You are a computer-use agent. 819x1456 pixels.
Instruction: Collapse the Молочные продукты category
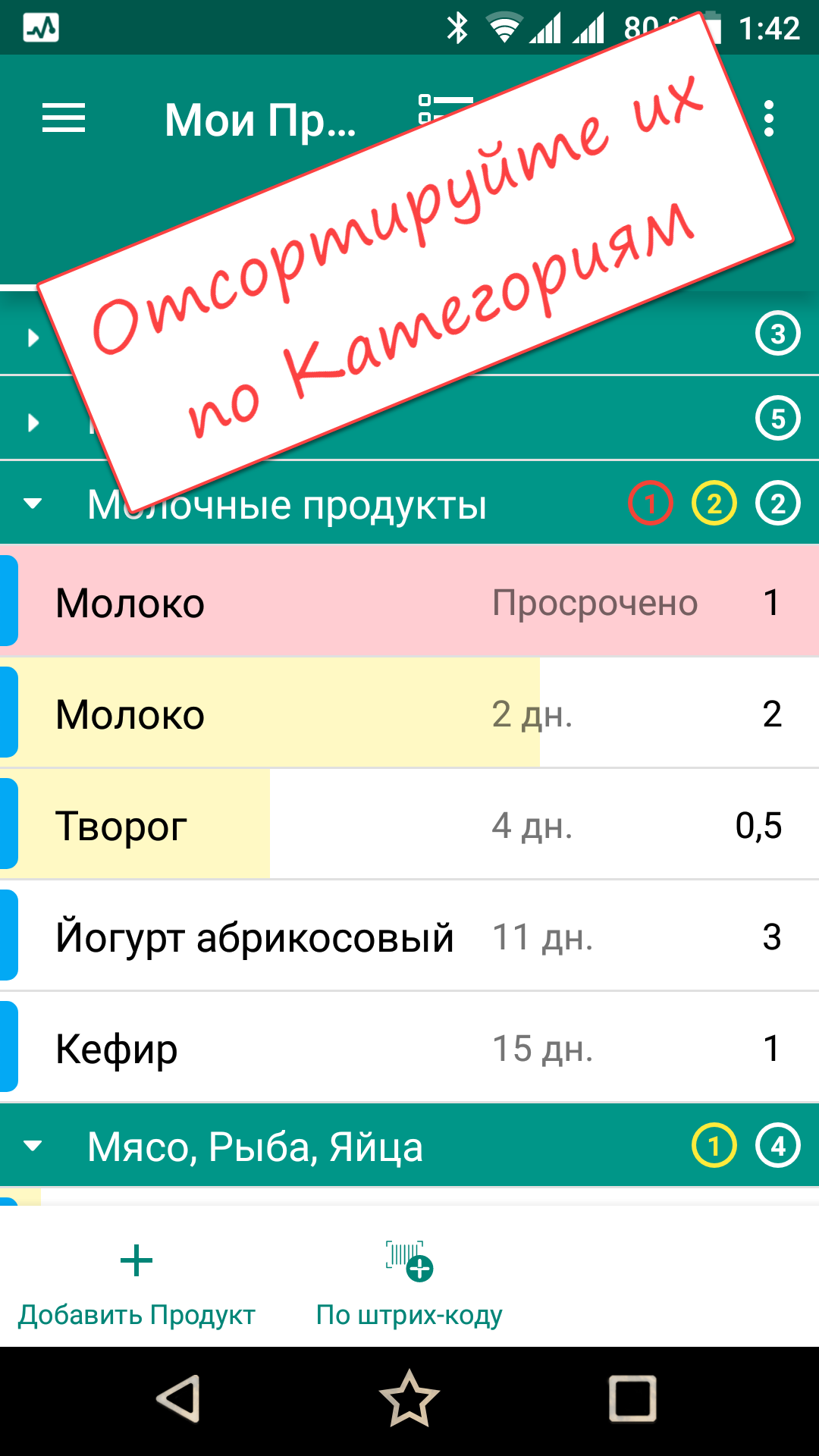(33, 504)
